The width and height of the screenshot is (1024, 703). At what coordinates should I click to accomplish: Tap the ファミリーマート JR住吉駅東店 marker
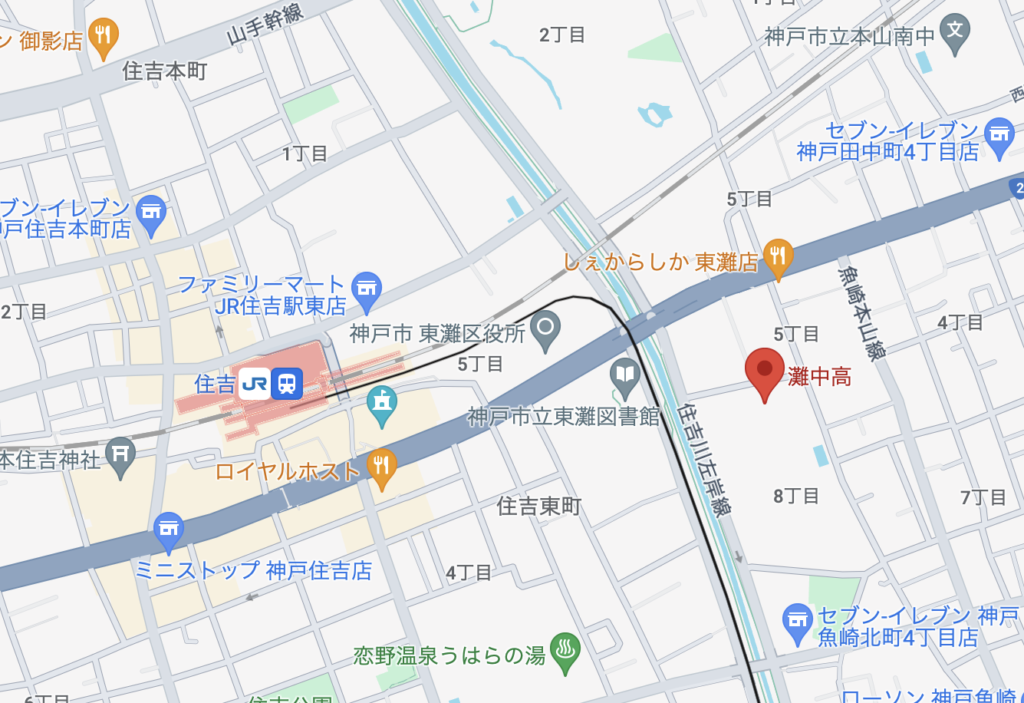(x=367, y=287)
